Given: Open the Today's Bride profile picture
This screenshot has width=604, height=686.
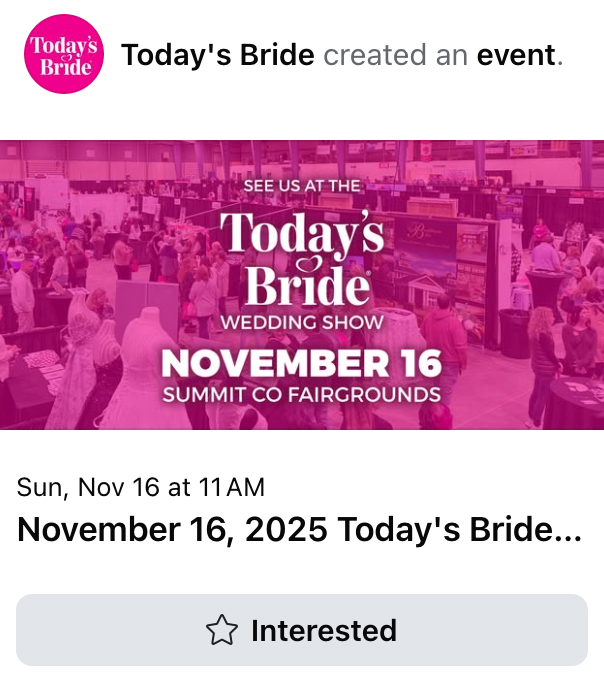Looking at the screenshot, I should pos(64,56).
